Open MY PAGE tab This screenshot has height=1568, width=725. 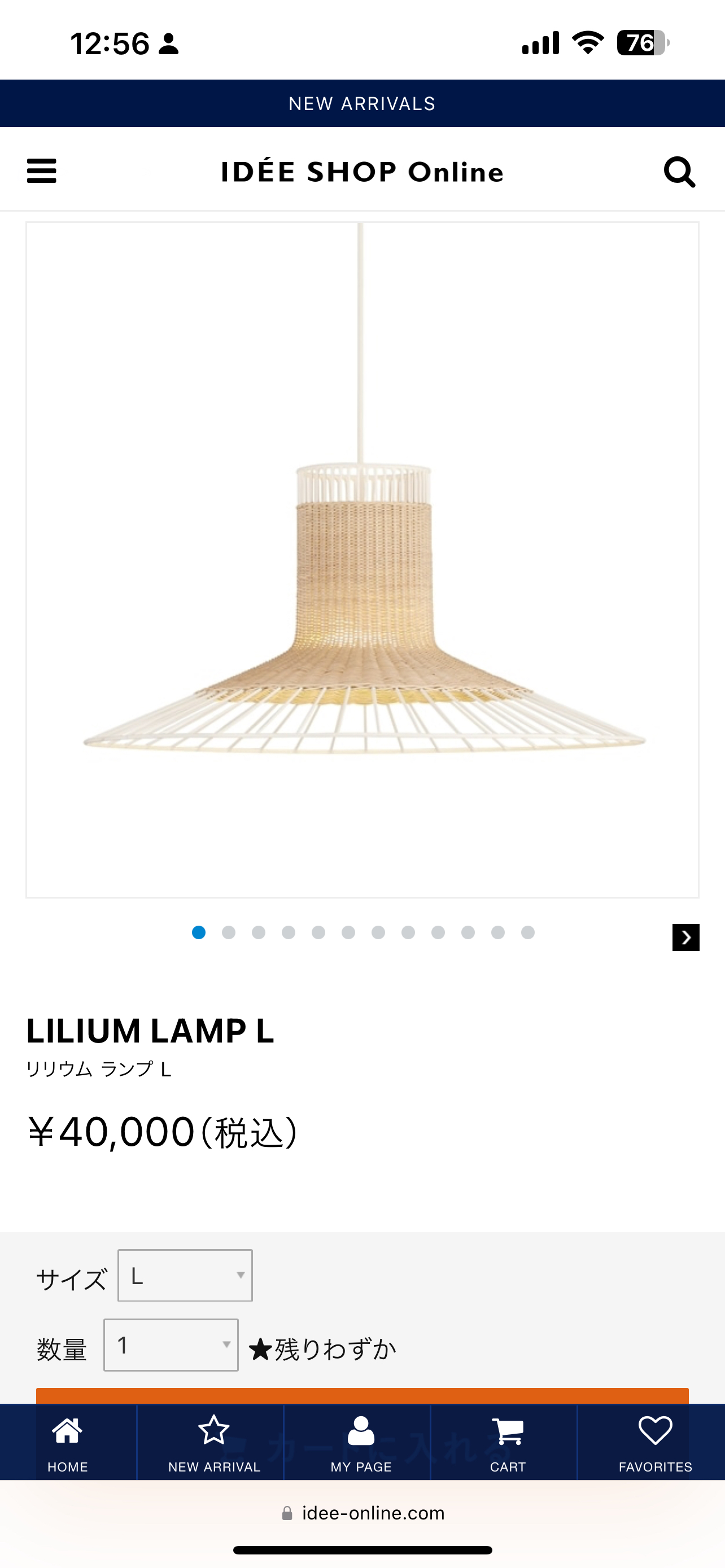[361, 1443]
